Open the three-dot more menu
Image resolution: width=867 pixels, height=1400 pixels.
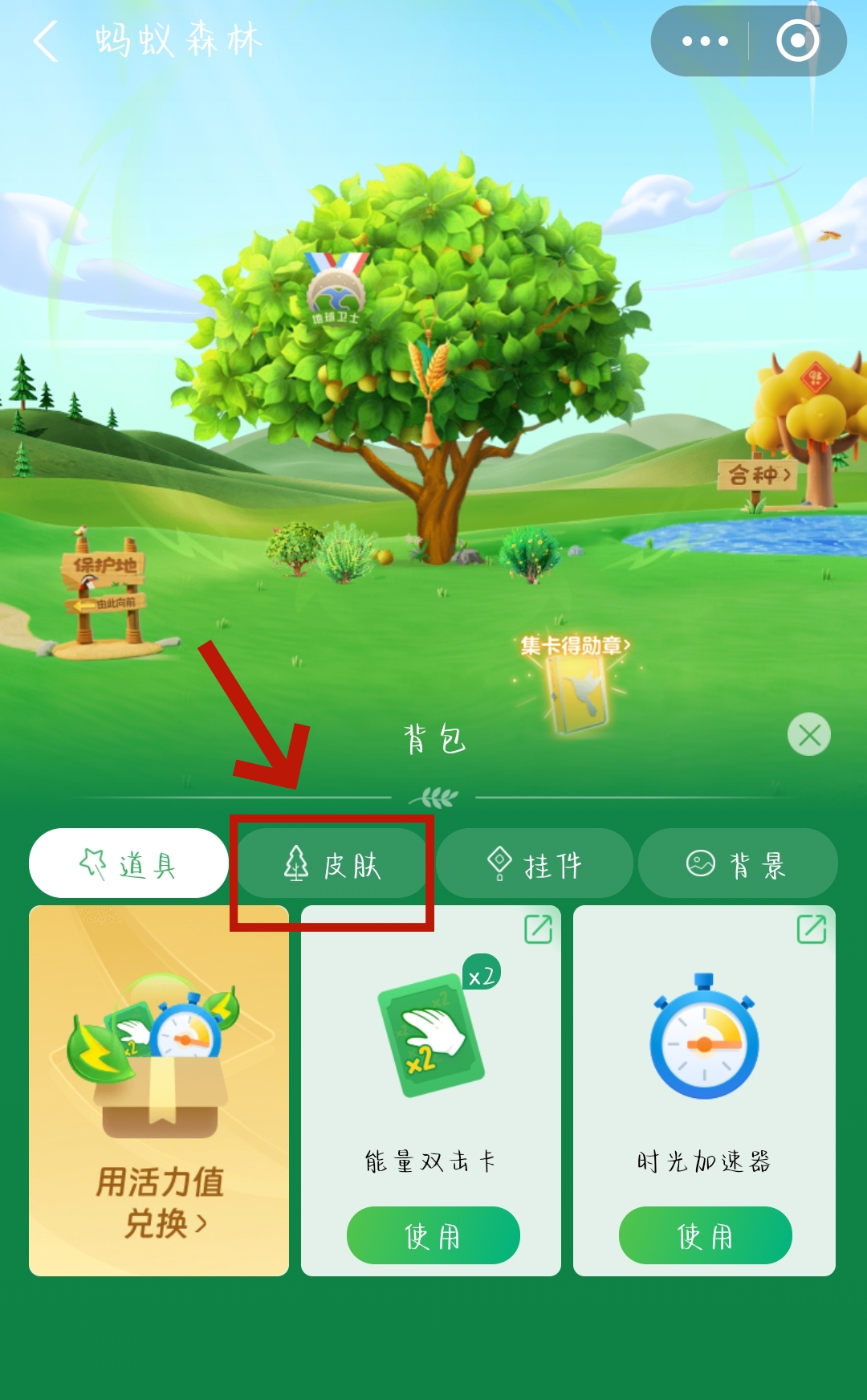[704, 42]
